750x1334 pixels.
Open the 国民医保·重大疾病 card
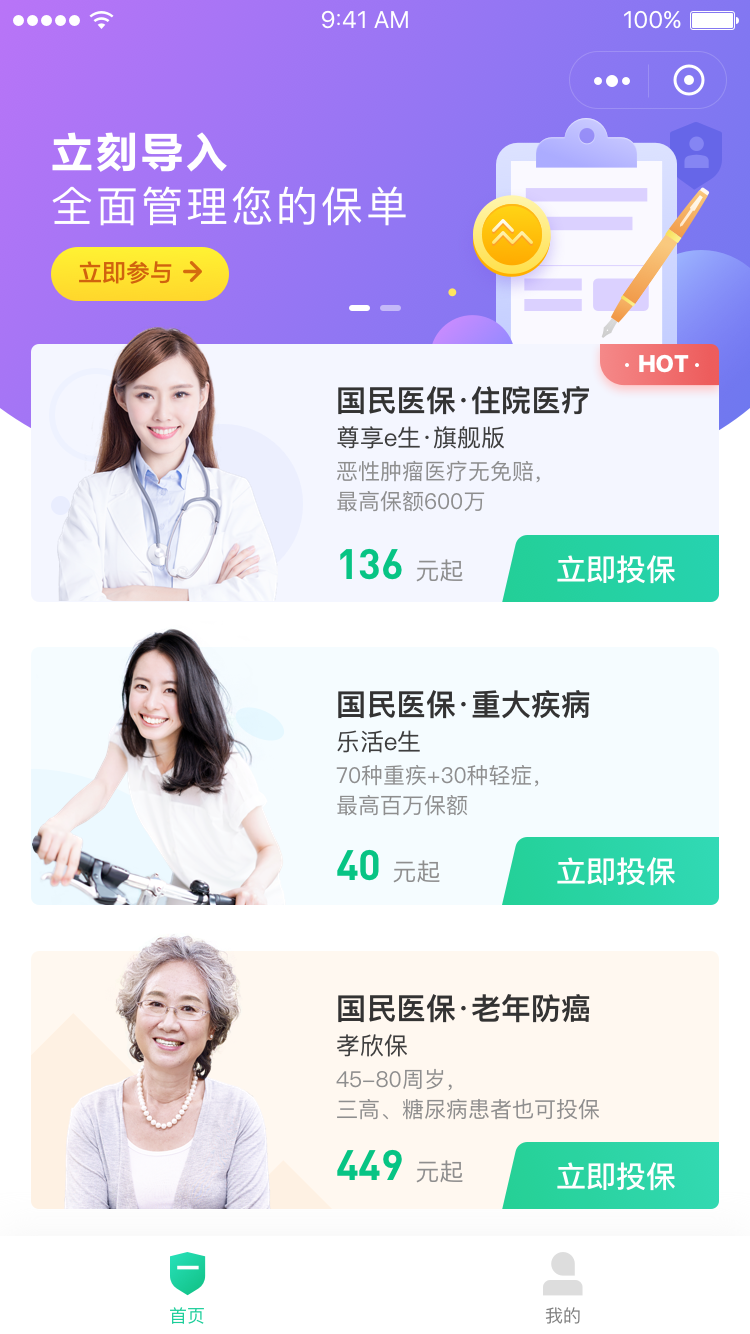pyautogui.click(x=375, y=776)
